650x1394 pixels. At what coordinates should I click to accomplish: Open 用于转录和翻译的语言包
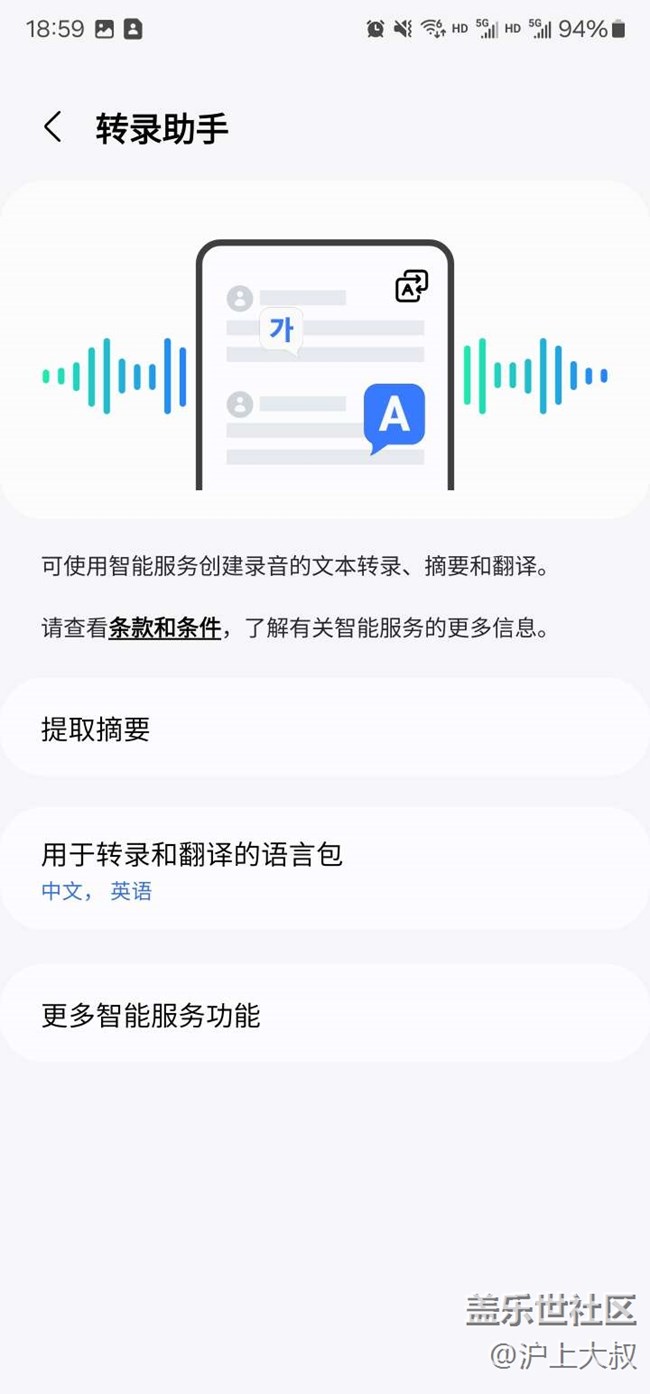pos(325,870)
